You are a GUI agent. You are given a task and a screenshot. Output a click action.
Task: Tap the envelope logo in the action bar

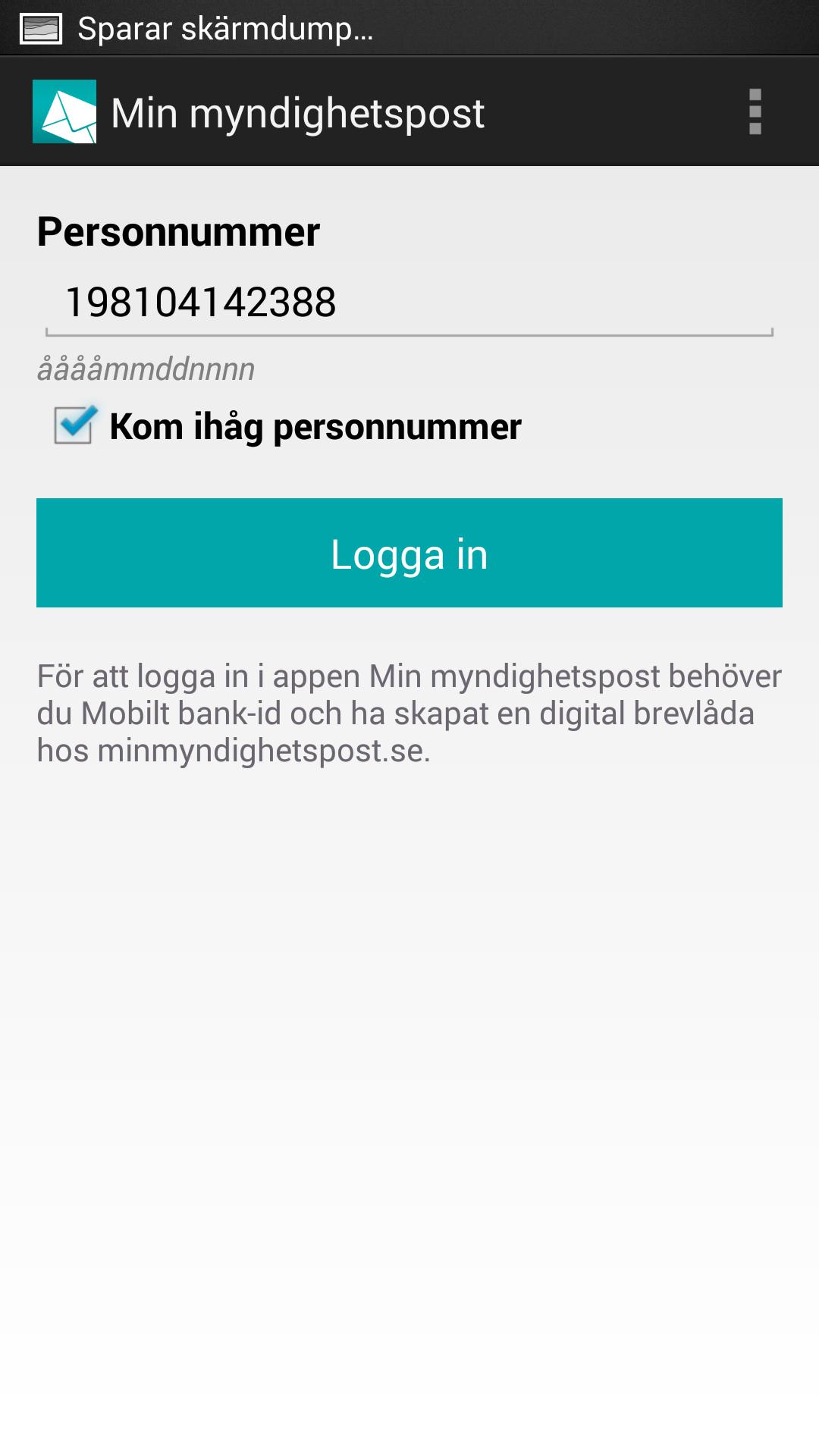(66, 111)
